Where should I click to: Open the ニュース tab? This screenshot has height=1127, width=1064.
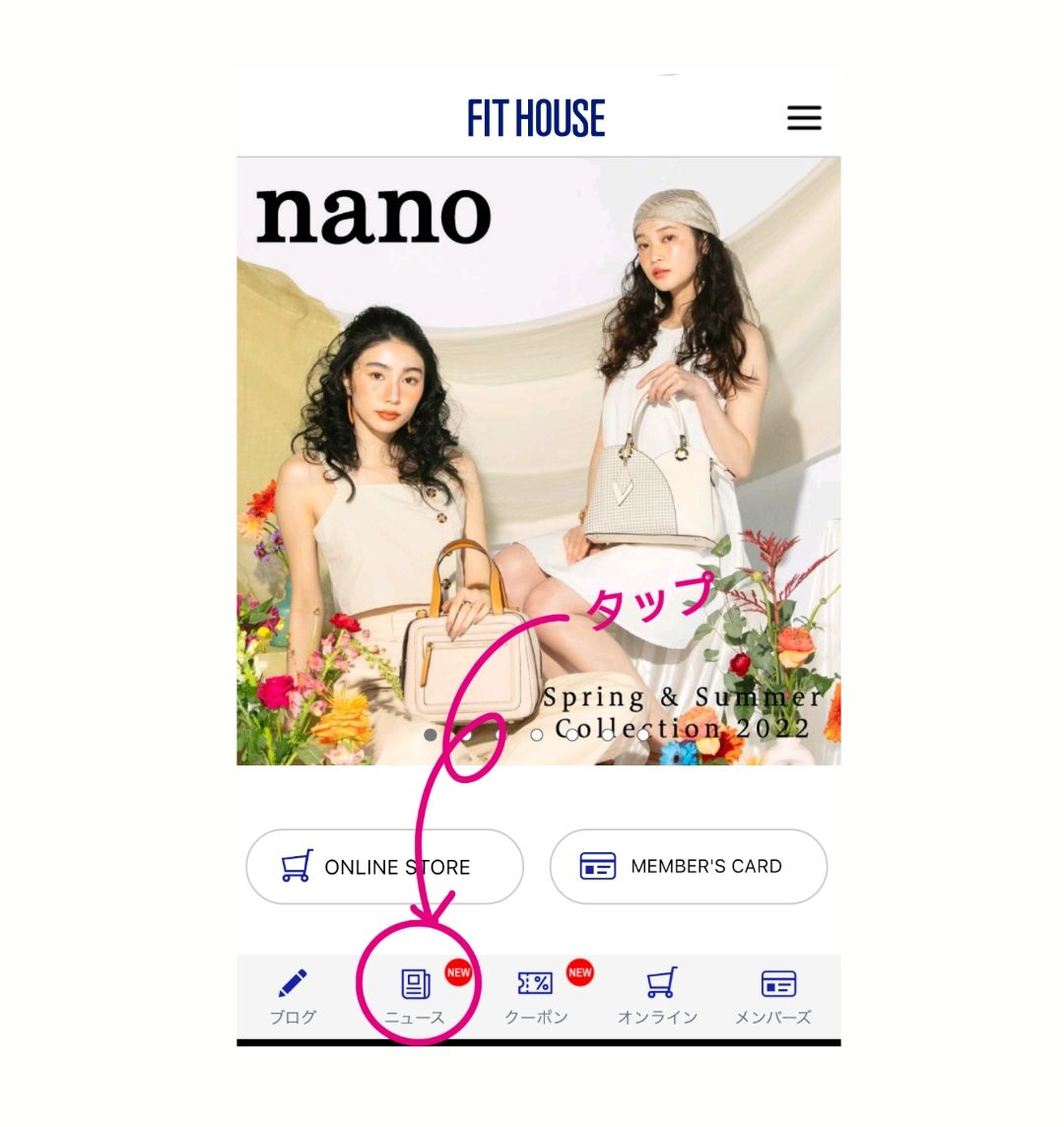click(x=415, y=996)
